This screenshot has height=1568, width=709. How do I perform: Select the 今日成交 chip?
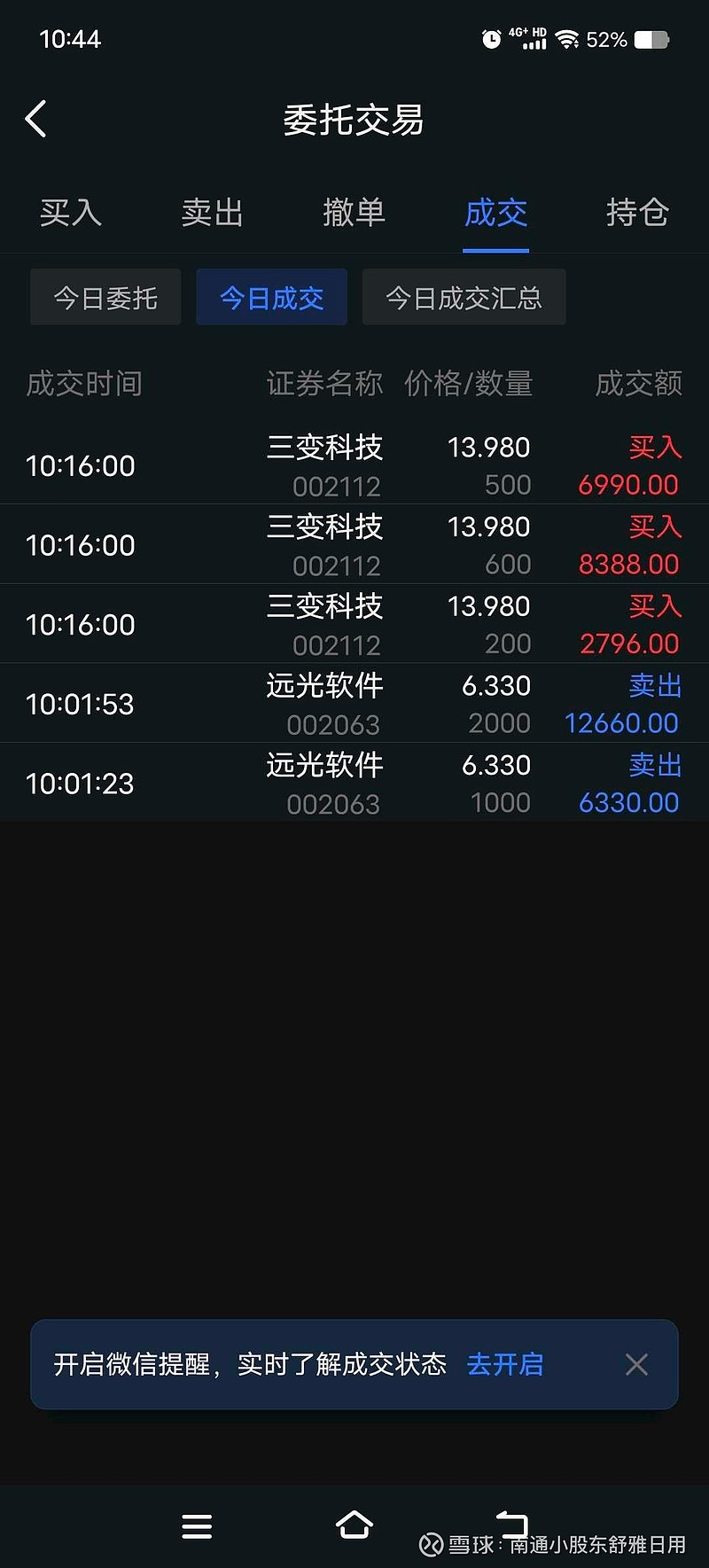click(x=271, y=298)
